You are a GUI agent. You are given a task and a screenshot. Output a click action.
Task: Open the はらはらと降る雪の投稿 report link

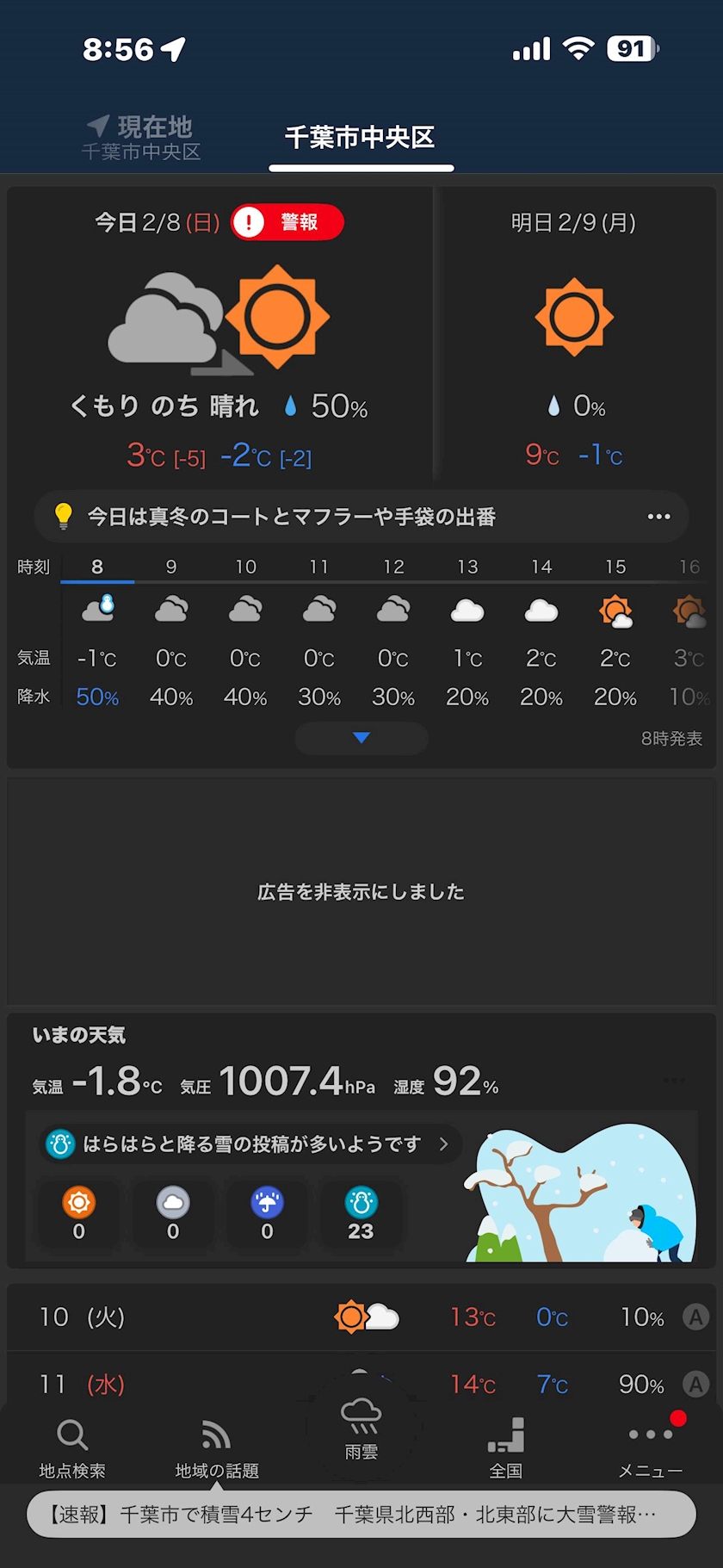(251, 1144)
